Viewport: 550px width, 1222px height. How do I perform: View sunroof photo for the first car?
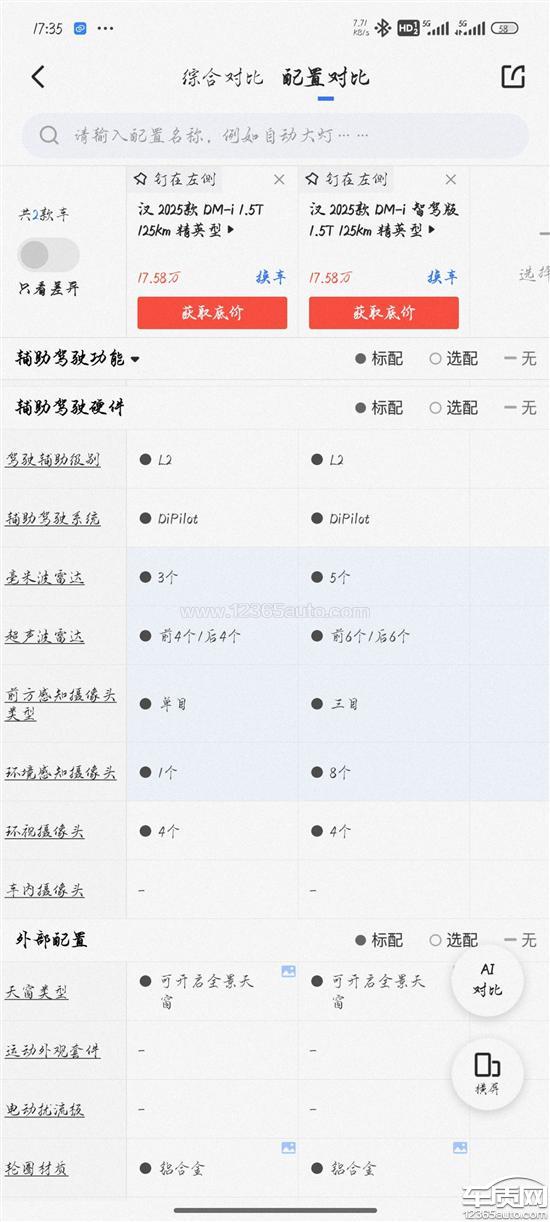(288, 971)
